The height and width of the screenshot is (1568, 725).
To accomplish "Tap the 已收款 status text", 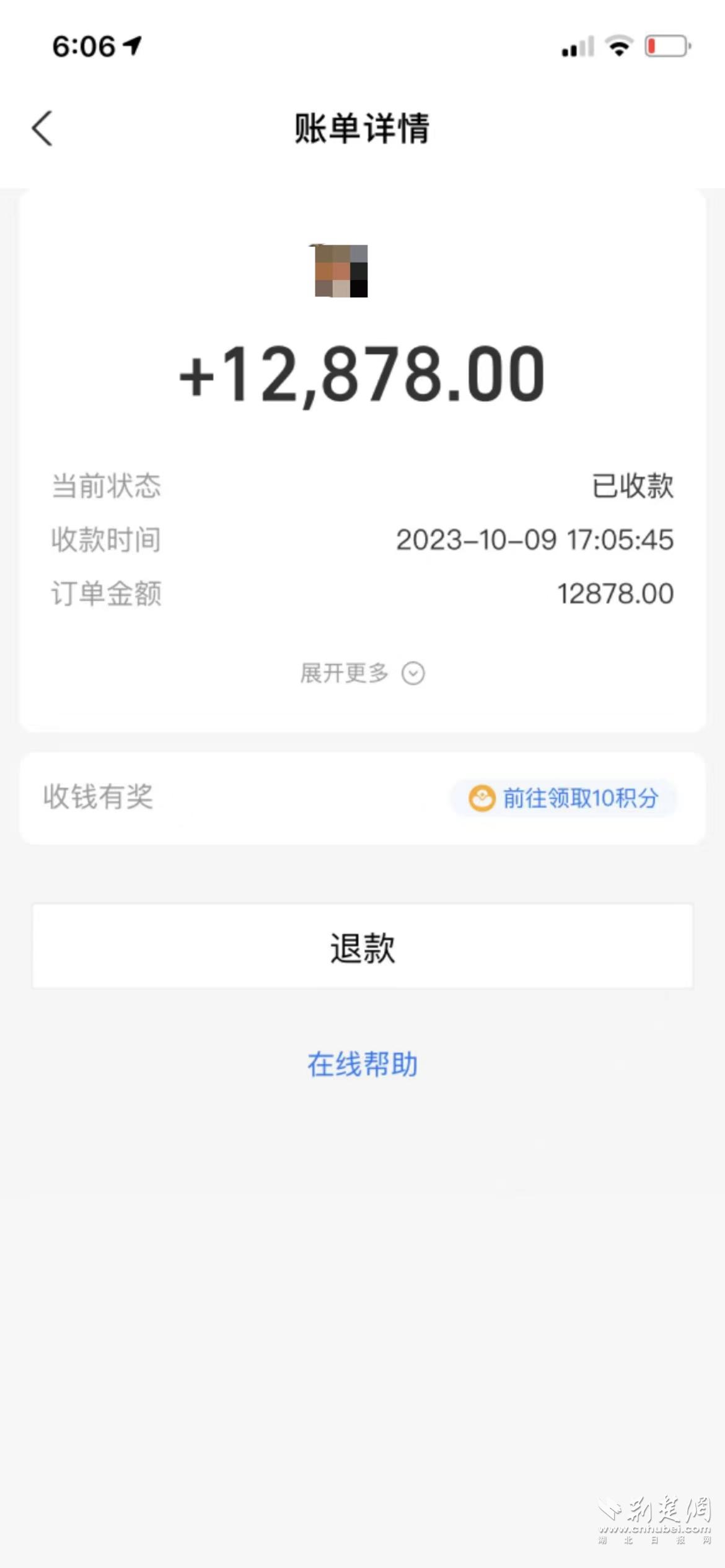I will [633, 487].
